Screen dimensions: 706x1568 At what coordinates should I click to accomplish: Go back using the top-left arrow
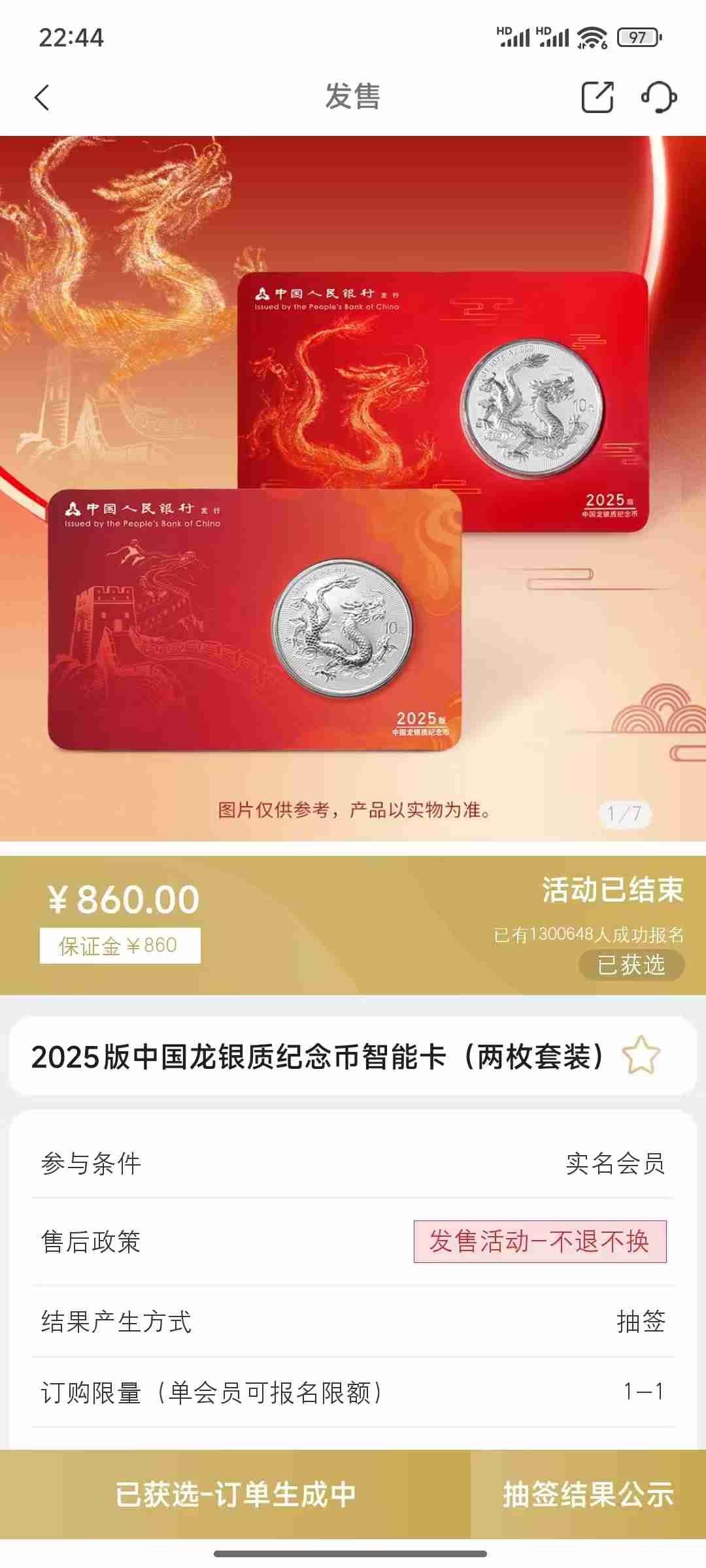click(42, 98)
